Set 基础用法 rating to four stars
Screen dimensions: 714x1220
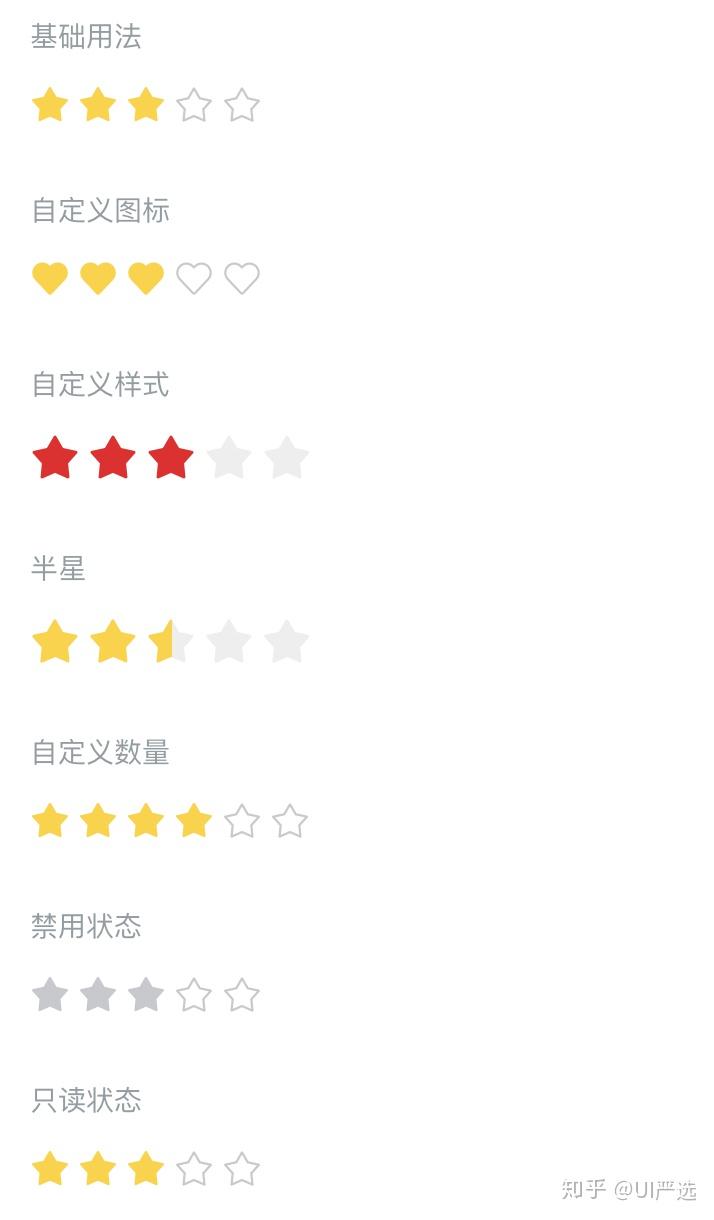click(194, 105)
